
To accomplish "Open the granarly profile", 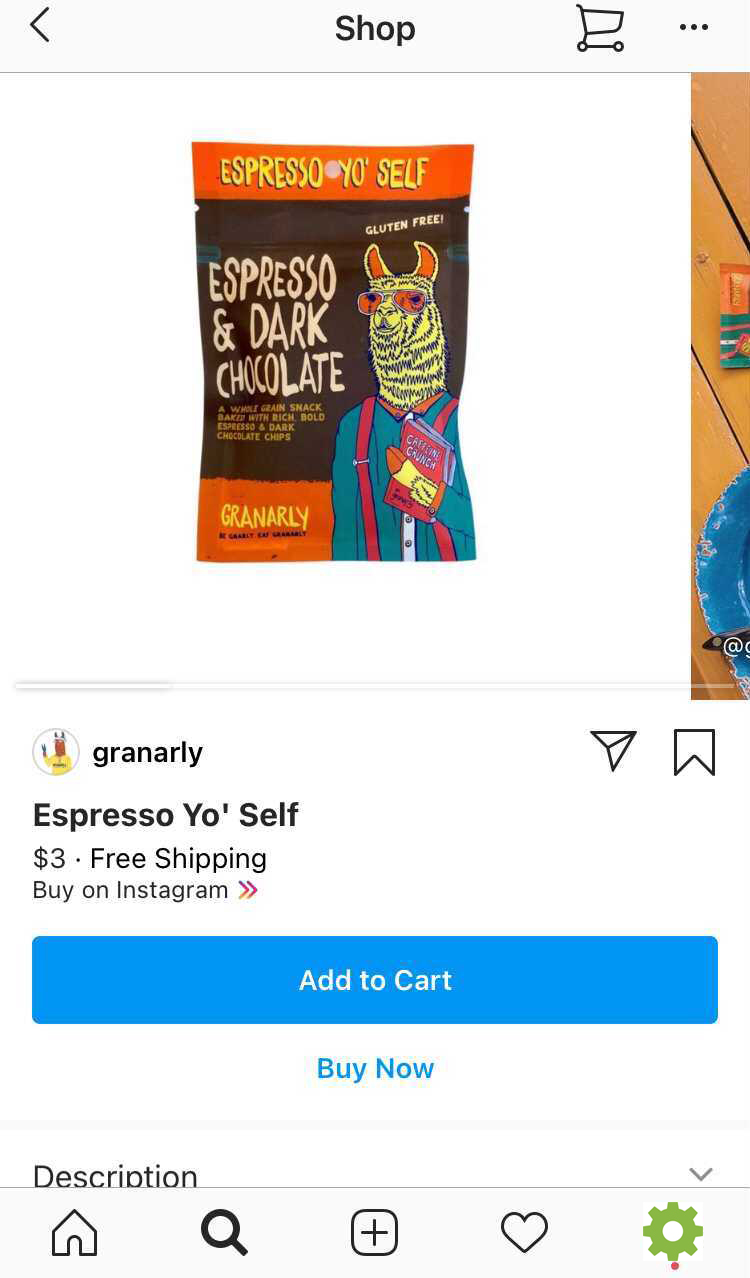I will (147, 752).
